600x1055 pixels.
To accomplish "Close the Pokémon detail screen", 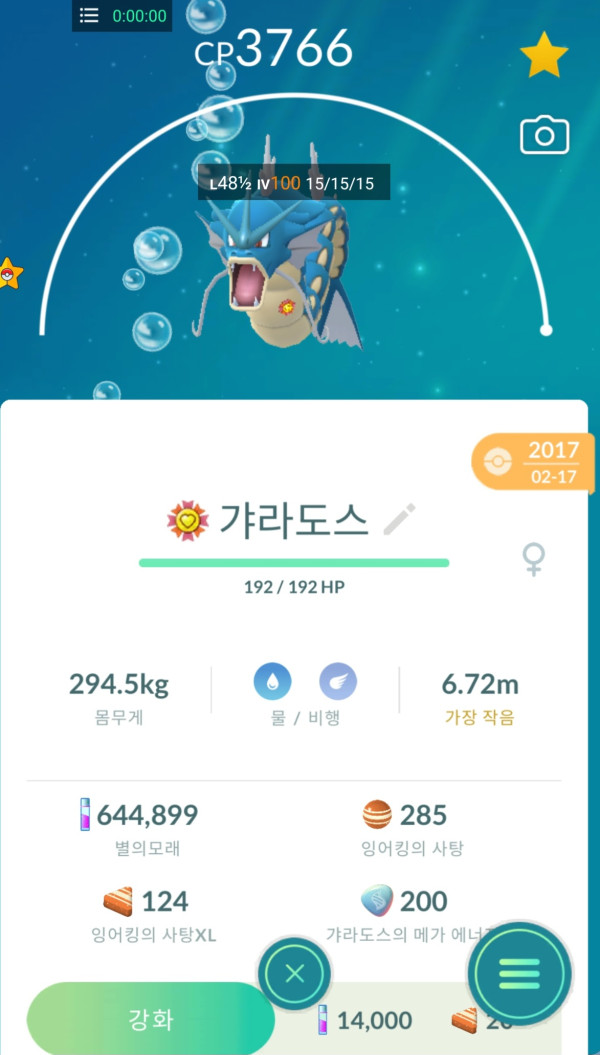I will 294,974.
